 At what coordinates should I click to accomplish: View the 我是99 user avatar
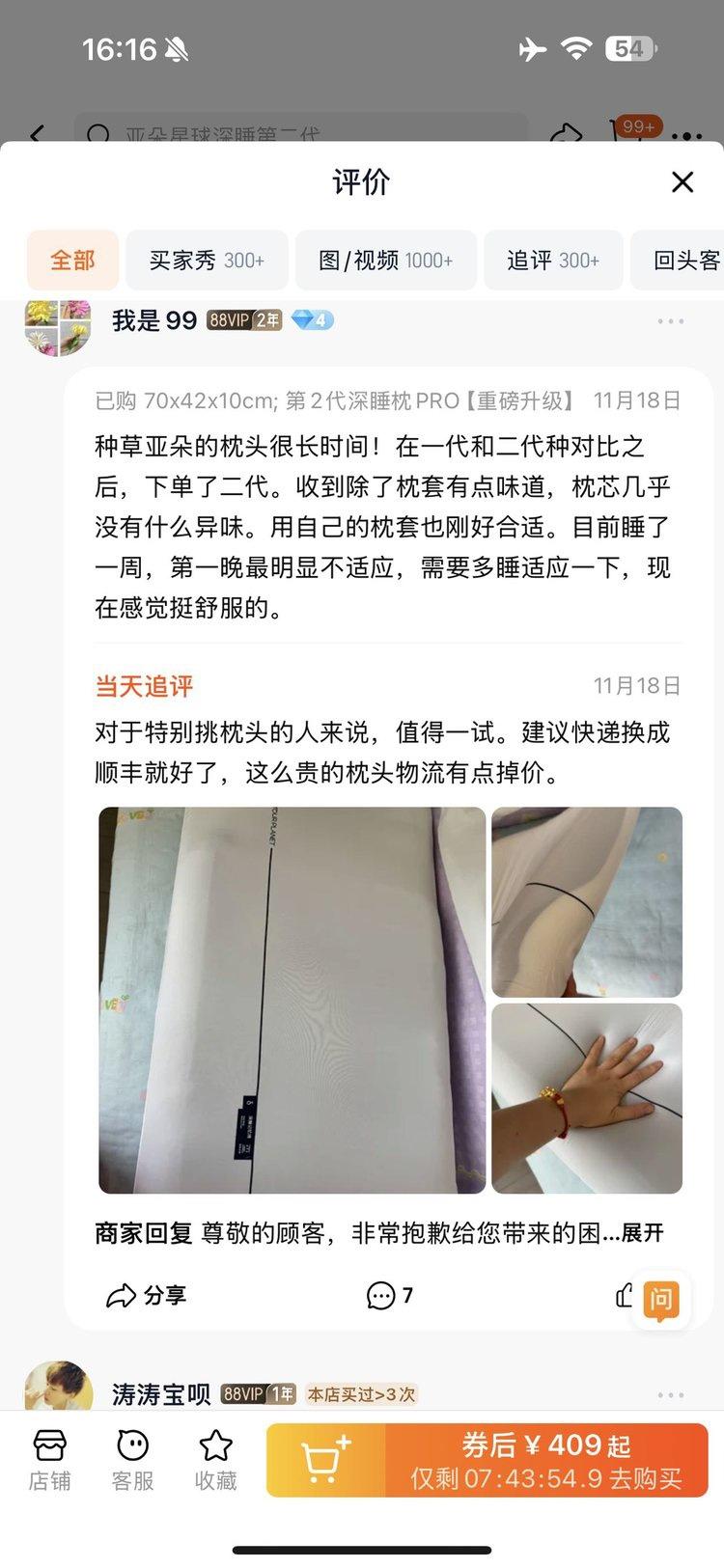coord(57,326)
